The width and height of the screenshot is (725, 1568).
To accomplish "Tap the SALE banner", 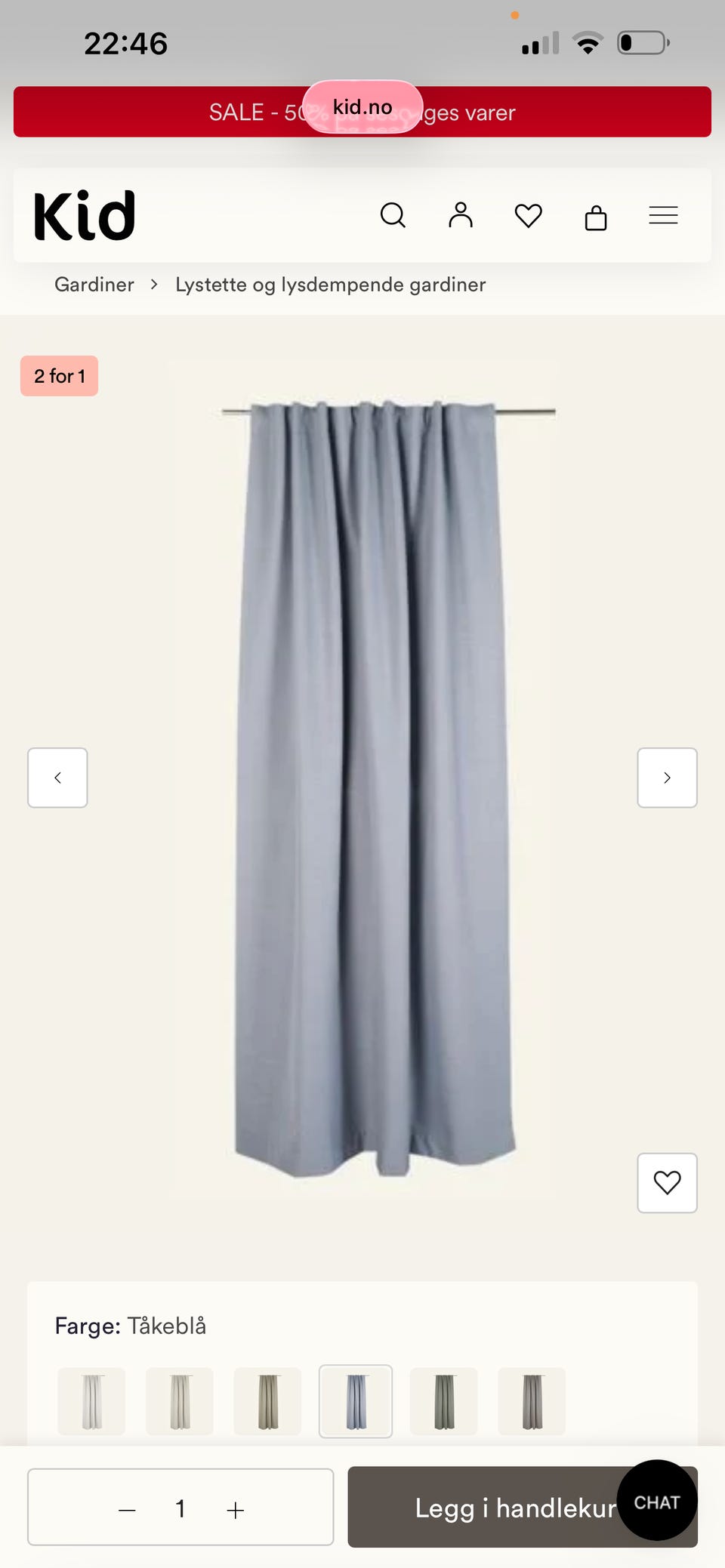I will tap(362, 112).
